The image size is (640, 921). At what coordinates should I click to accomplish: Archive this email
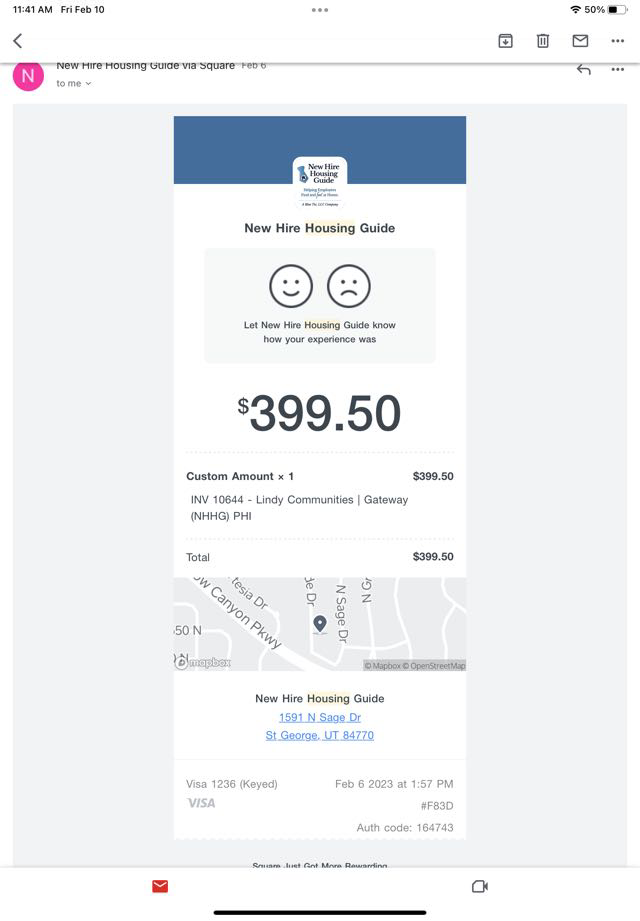(x=505, y=41)
